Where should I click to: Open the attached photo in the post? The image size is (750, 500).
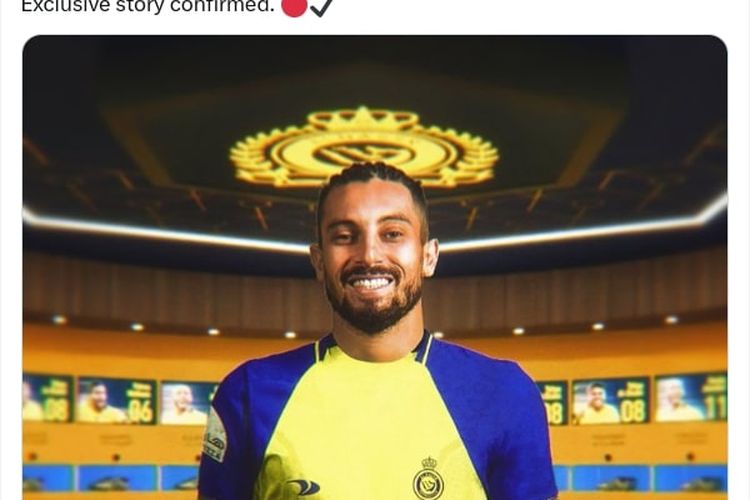[x=375, y=268]
